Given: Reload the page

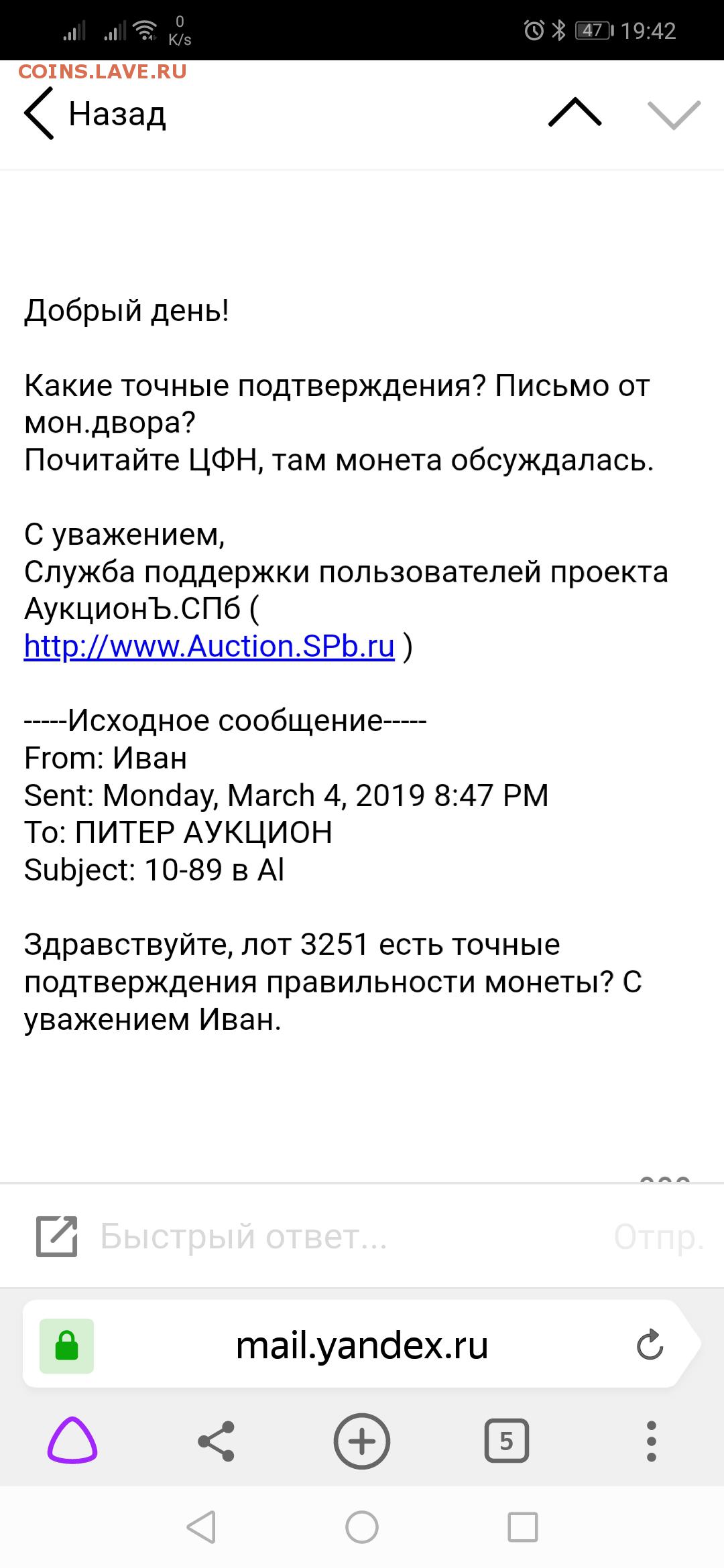Looking at the screenshot, I should [x=650, y=1344].
